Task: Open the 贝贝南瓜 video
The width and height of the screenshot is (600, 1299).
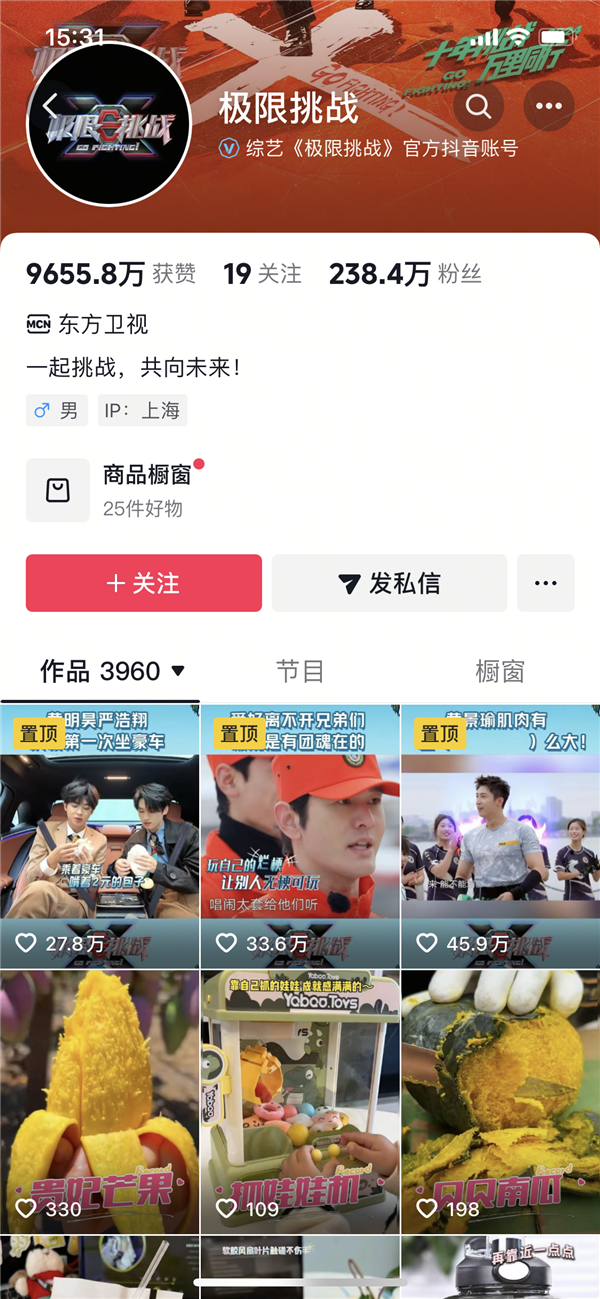Action: [500, 1100]
